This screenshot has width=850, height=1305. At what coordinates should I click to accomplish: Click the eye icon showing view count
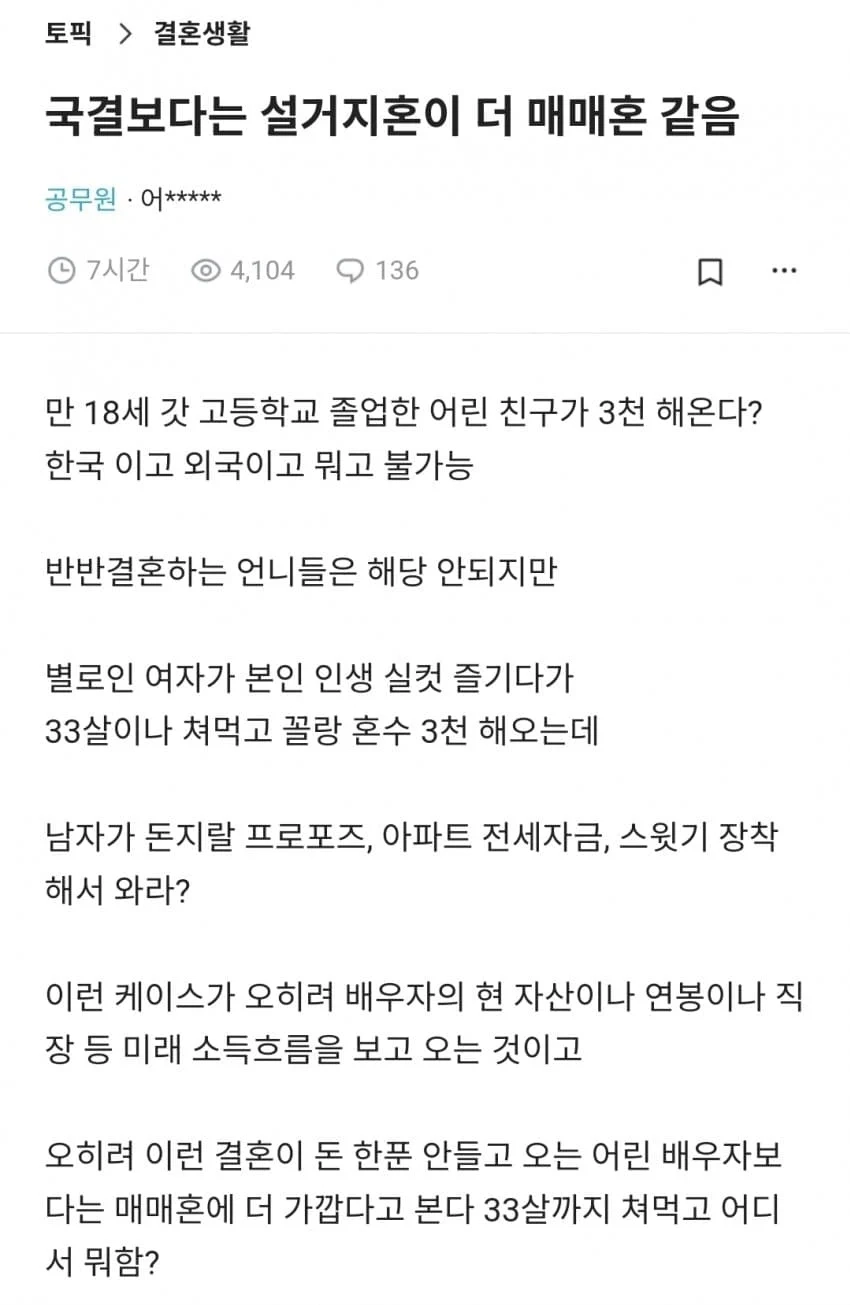205,270
